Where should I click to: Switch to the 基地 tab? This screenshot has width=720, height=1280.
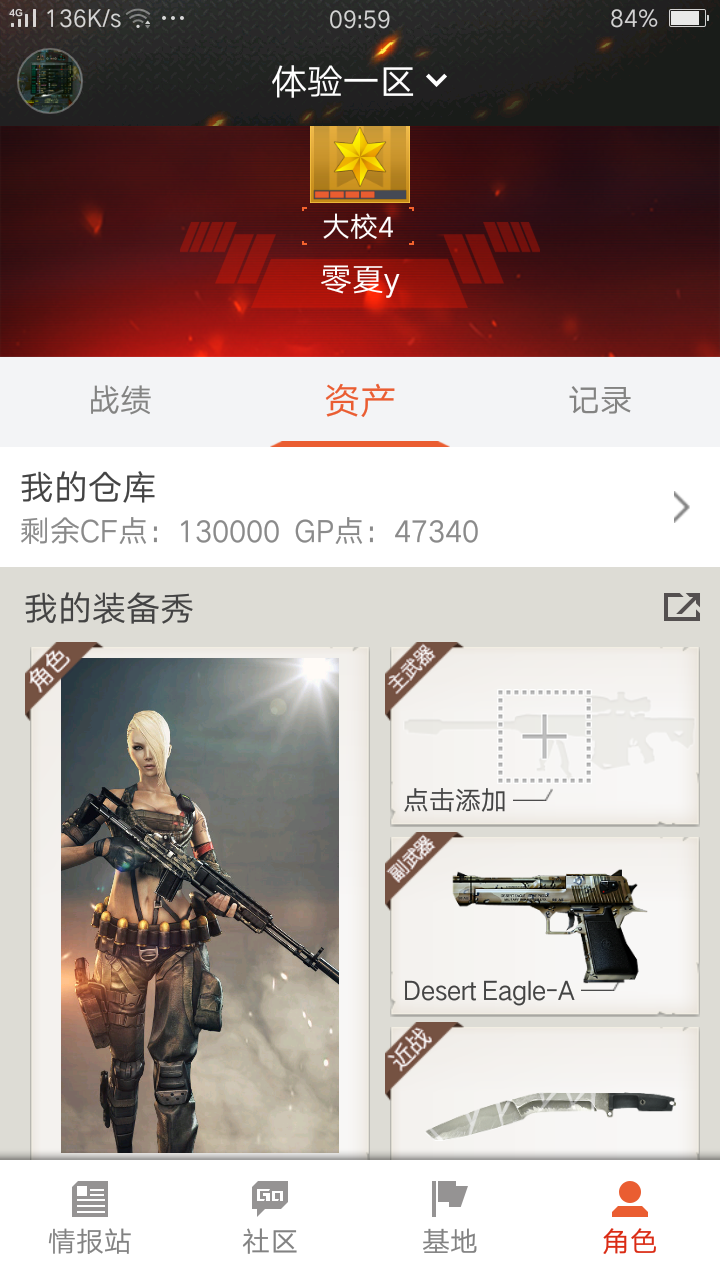point(450,1220)
